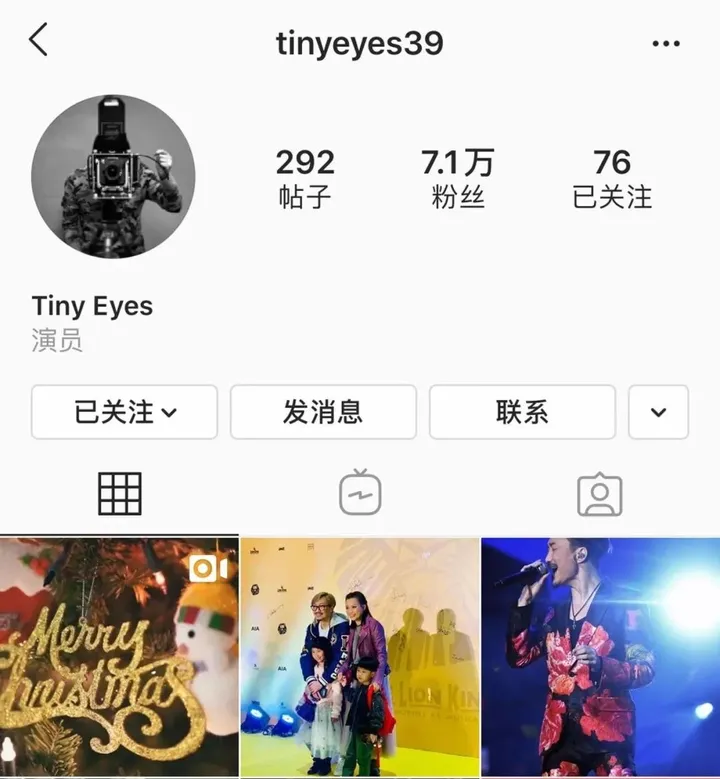Screen dimensions: 720x779
Task: View tinyeyes39 profile picture
Action: point(113,177)
